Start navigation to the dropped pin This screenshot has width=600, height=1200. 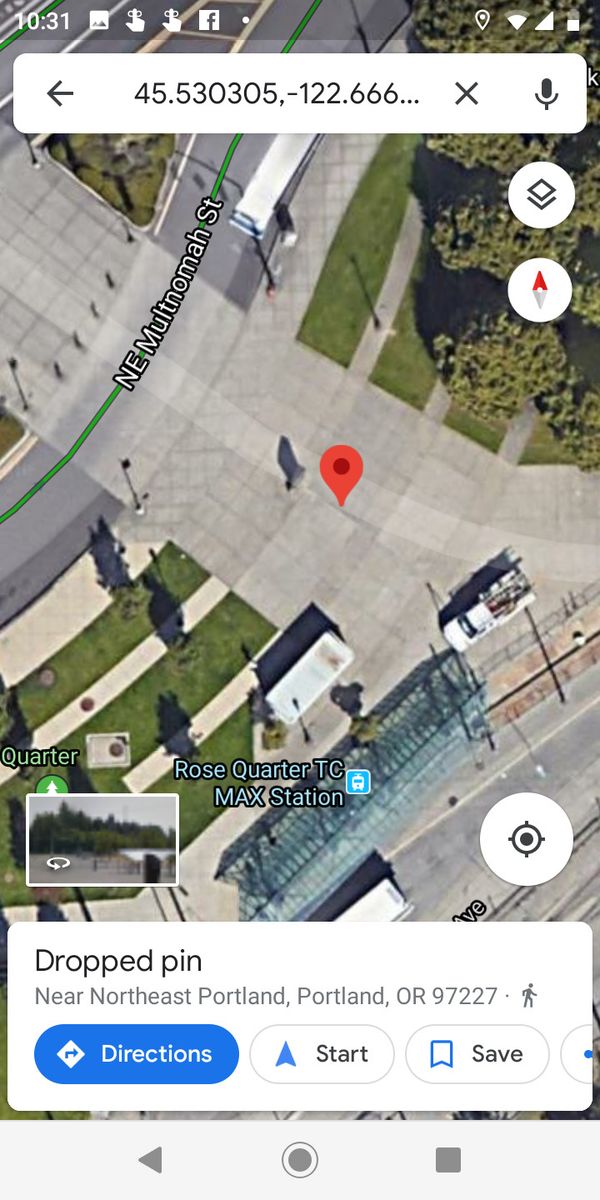pyautogui.click(x=322, y=1054)
